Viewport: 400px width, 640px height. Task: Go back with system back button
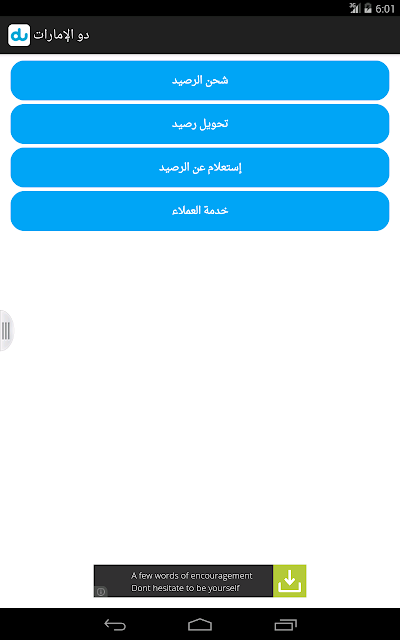click(x=115, y=624)
